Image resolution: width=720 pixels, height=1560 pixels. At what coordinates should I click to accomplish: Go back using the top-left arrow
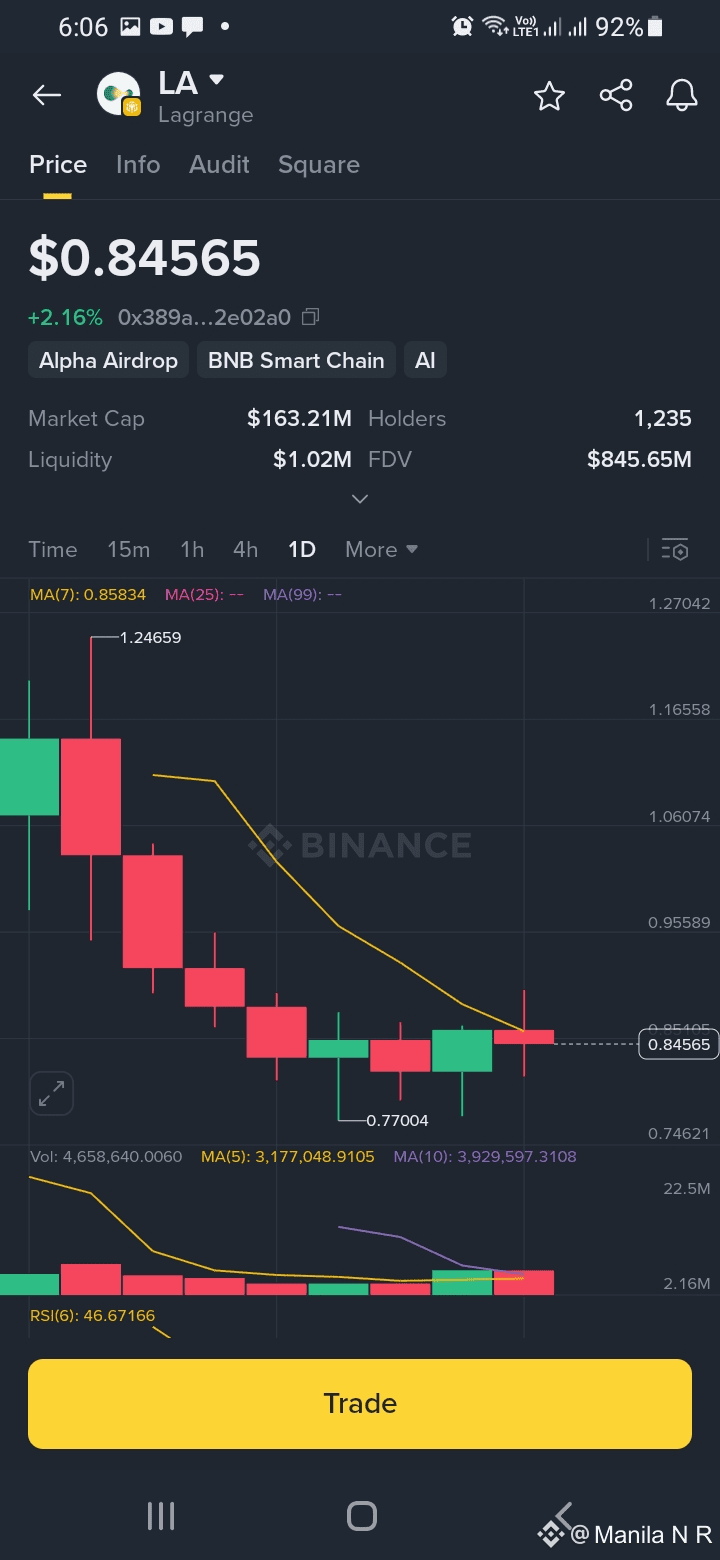[x=46, y=96]
